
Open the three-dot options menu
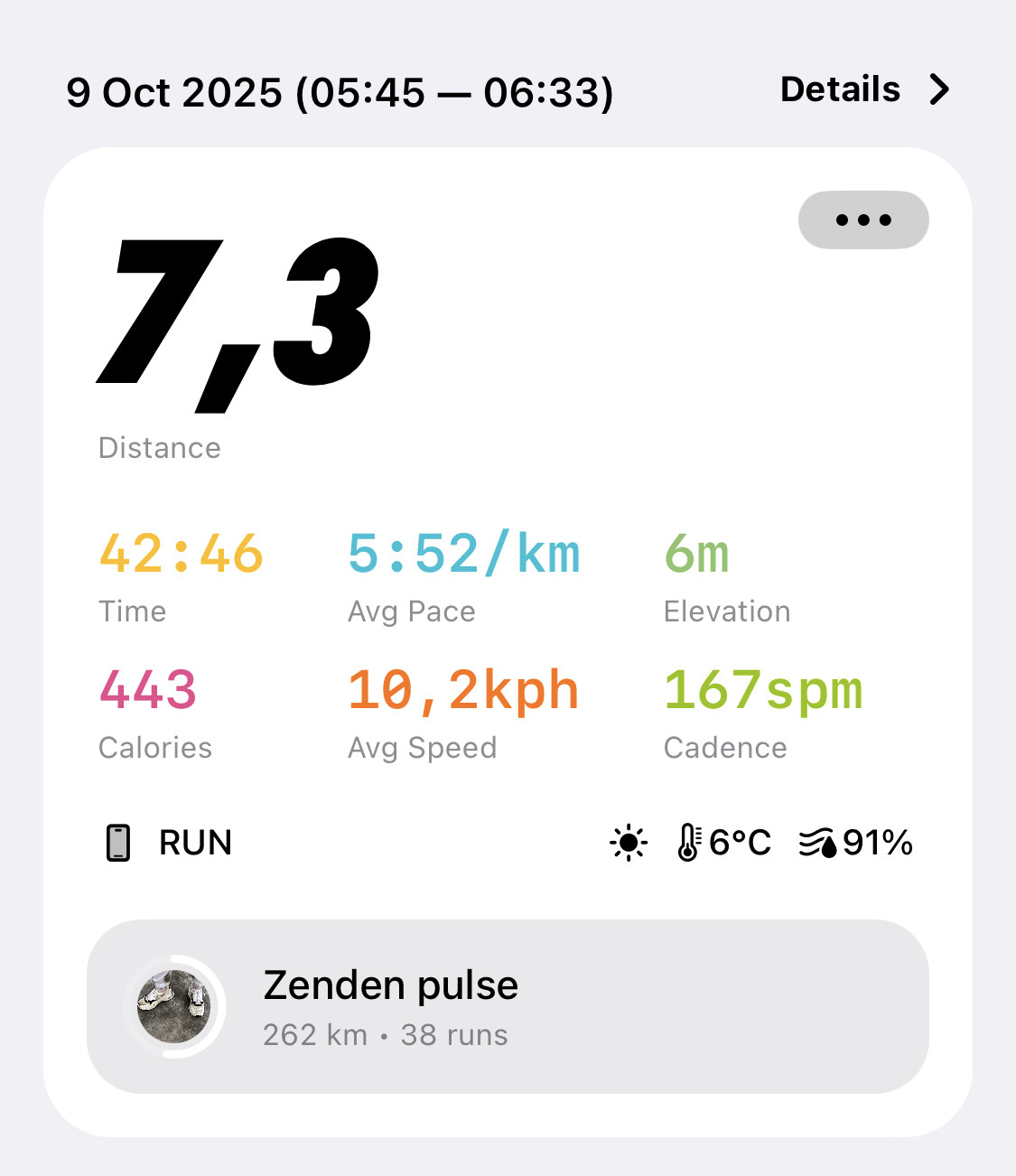pos(863,219)
